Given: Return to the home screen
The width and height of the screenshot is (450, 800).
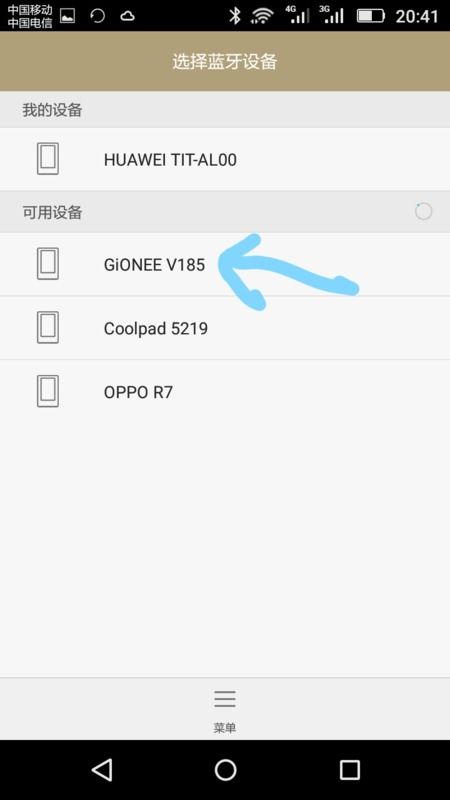Looking at the screenshot, I should pyautogui.click(x=226, y=769).
